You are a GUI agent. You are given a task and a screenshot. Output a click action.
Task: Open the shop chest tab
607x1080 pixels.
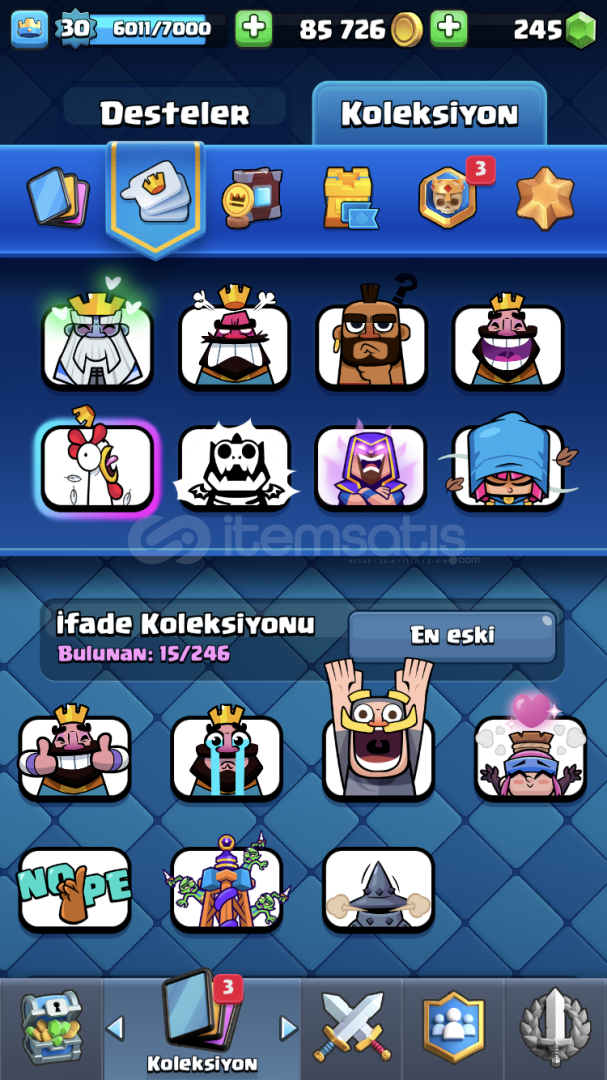tap(51, 1029)
